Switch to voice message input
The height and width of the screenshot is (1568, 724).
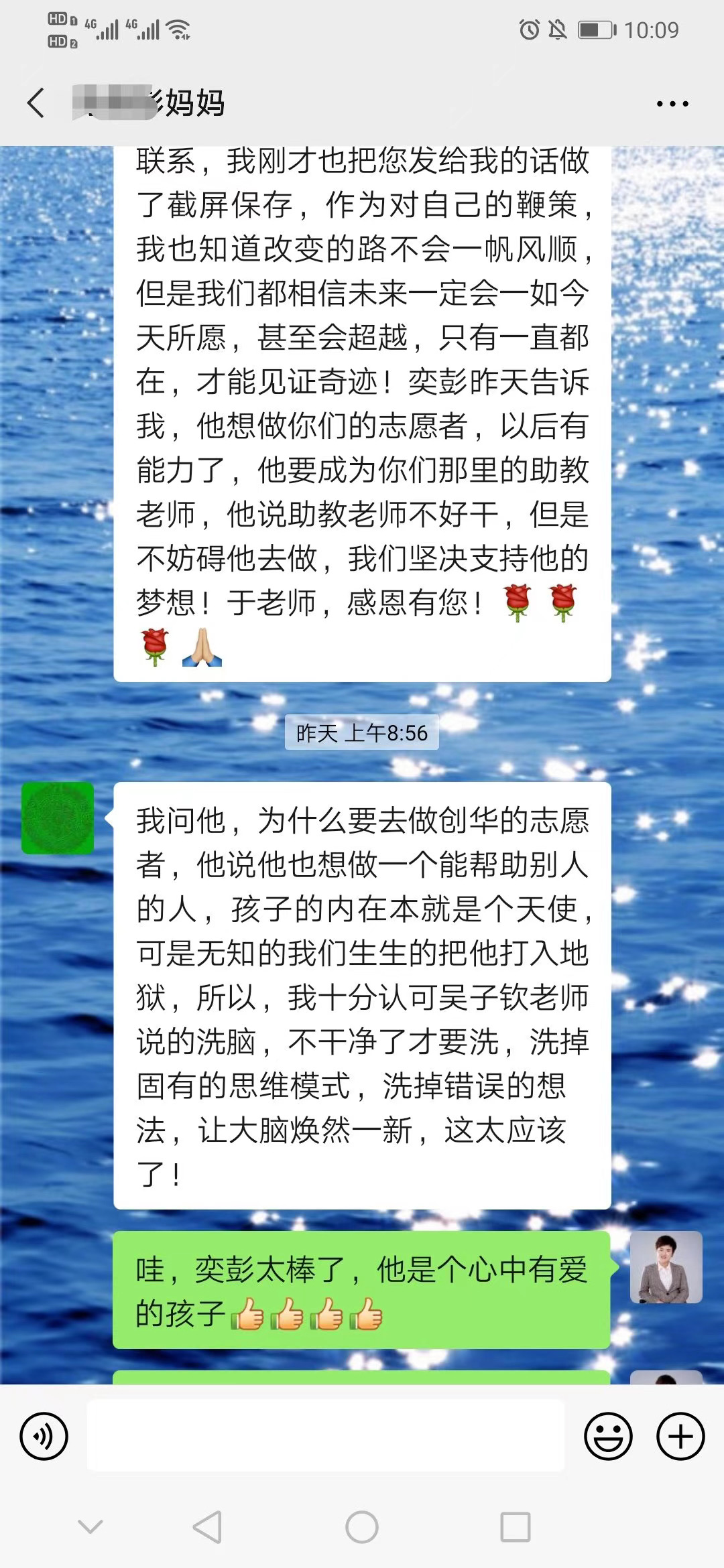[44, 1436]
